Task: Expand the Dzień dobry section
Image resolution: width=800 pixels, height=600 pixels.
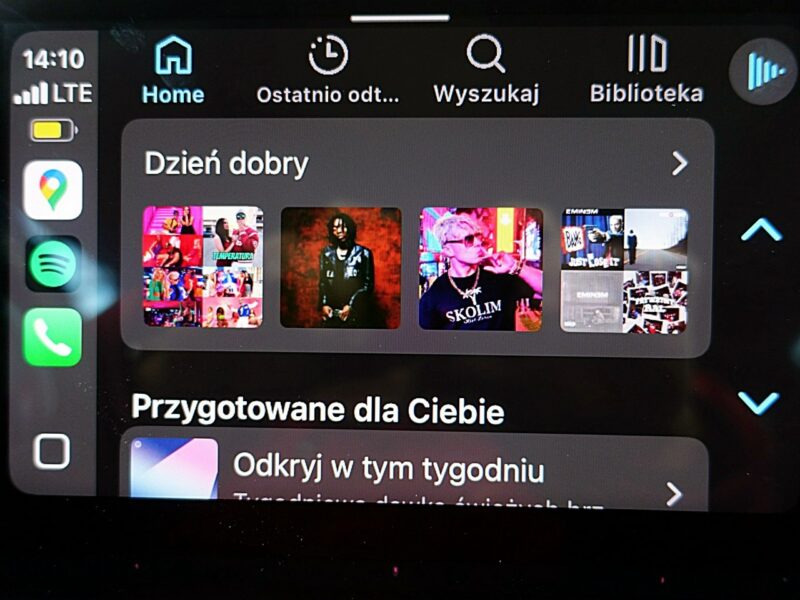Action: pyautogui.click(x=679, y=164)
